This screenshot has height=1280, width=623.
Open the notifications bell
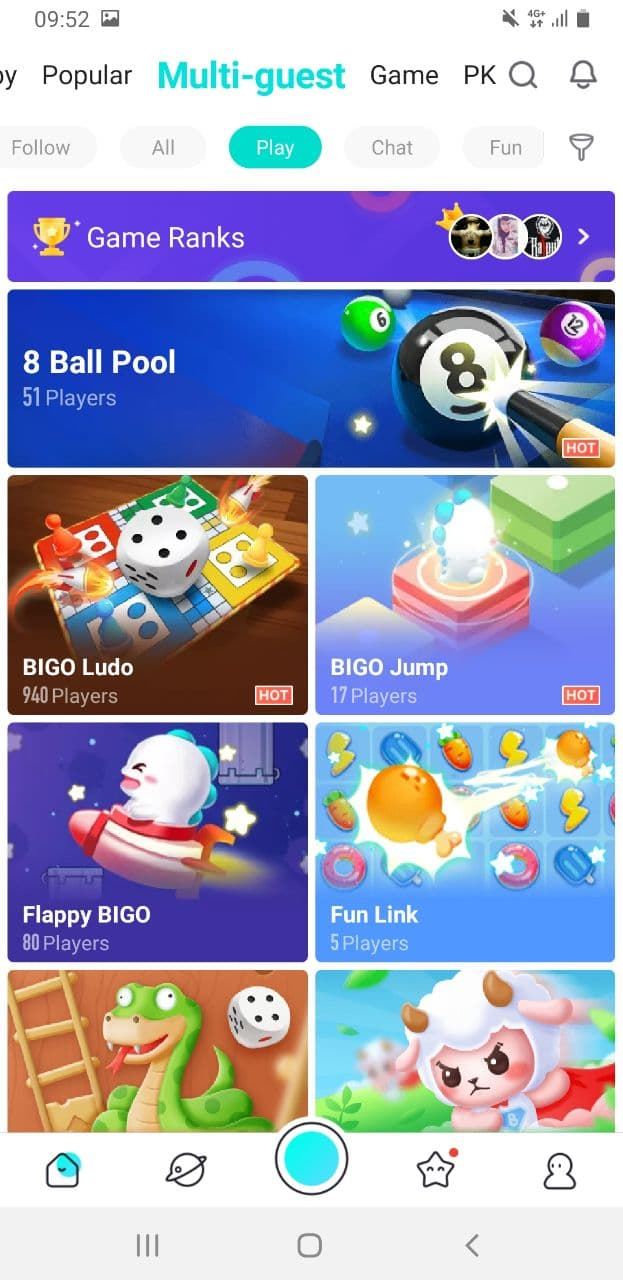(x=583, y=76)
